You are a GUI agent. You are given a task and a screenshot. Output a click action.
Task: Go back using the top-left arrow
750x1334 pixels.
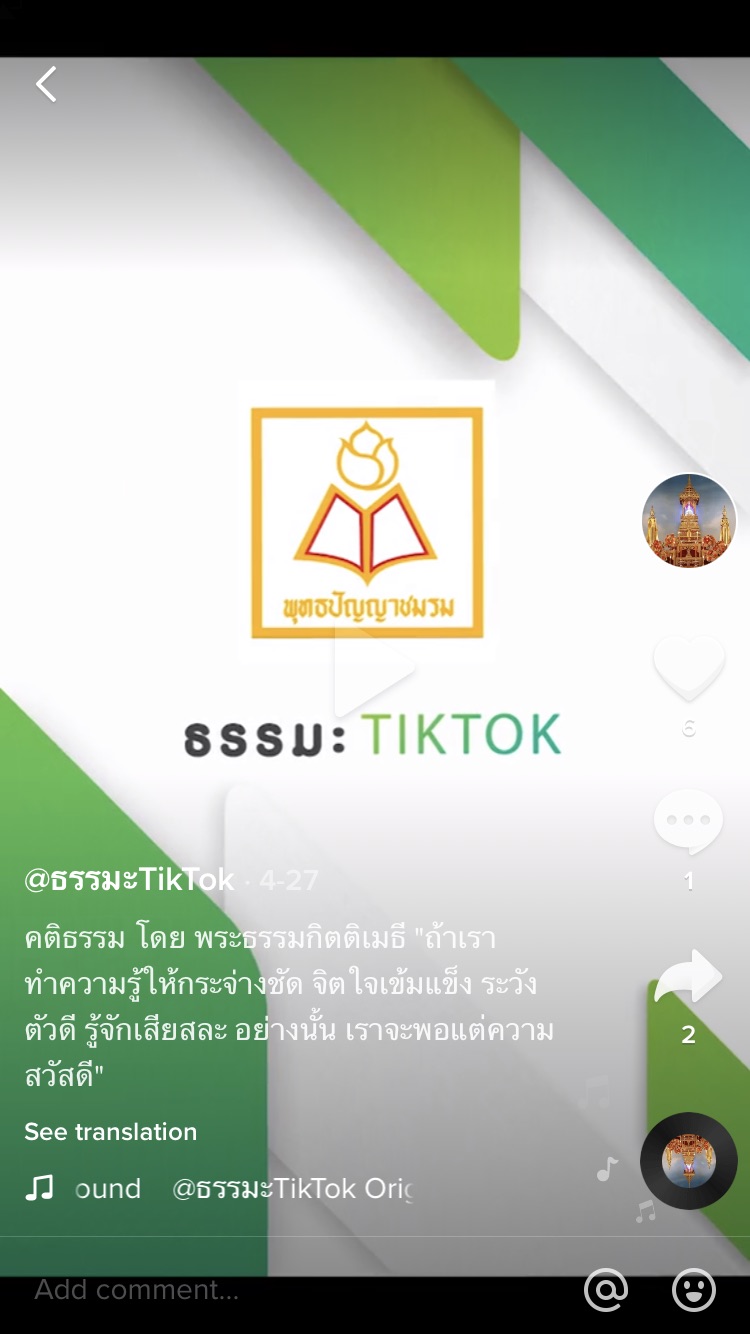46,85
